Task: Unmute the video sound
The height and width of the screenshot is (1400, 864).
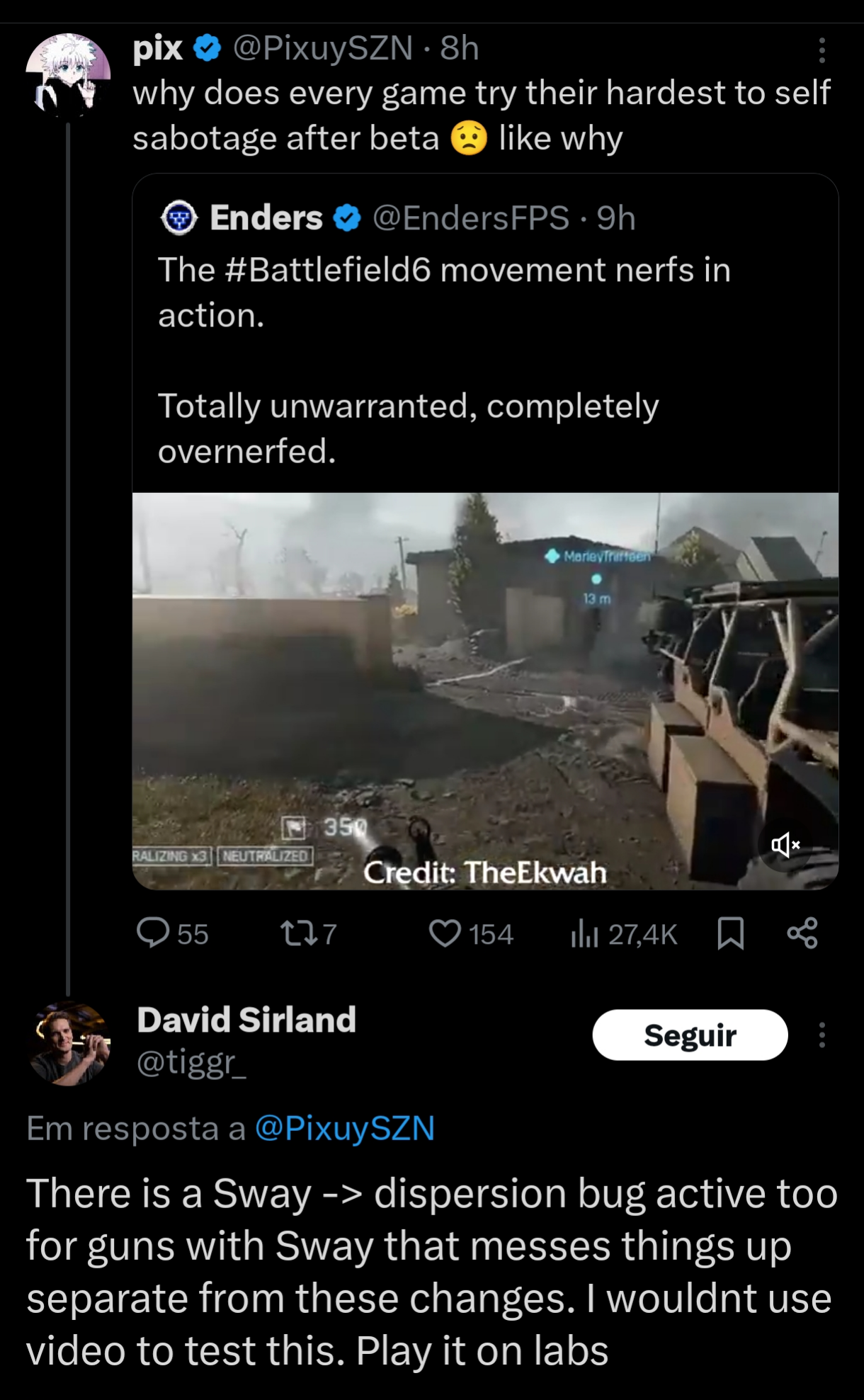Action: tap(785, 844)
